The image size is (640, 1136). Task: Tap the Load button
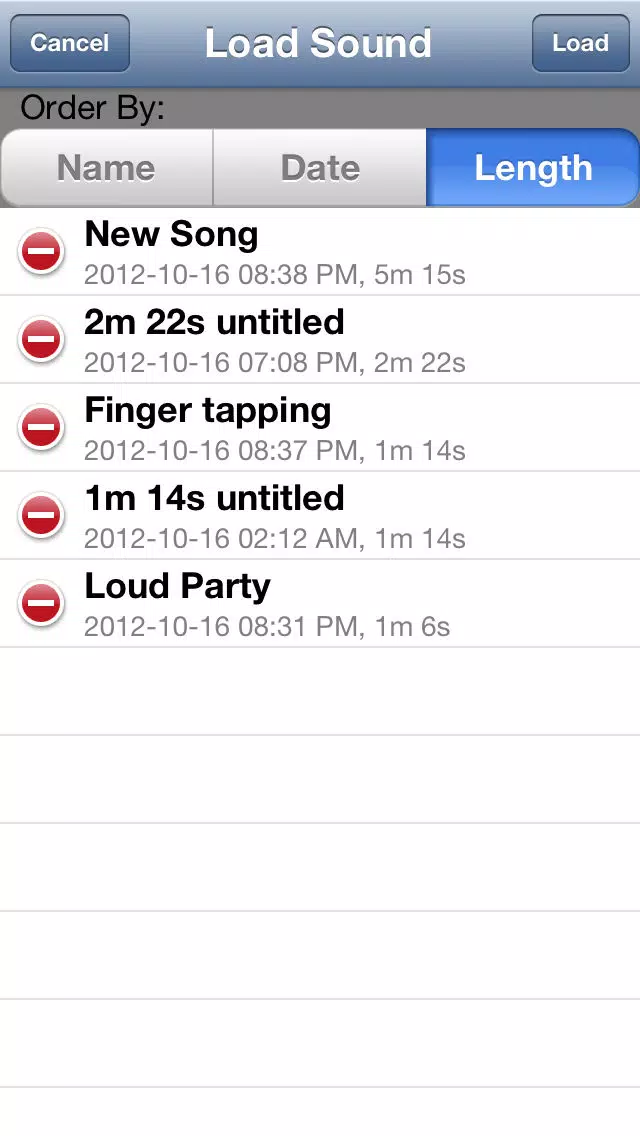point(581,43)
